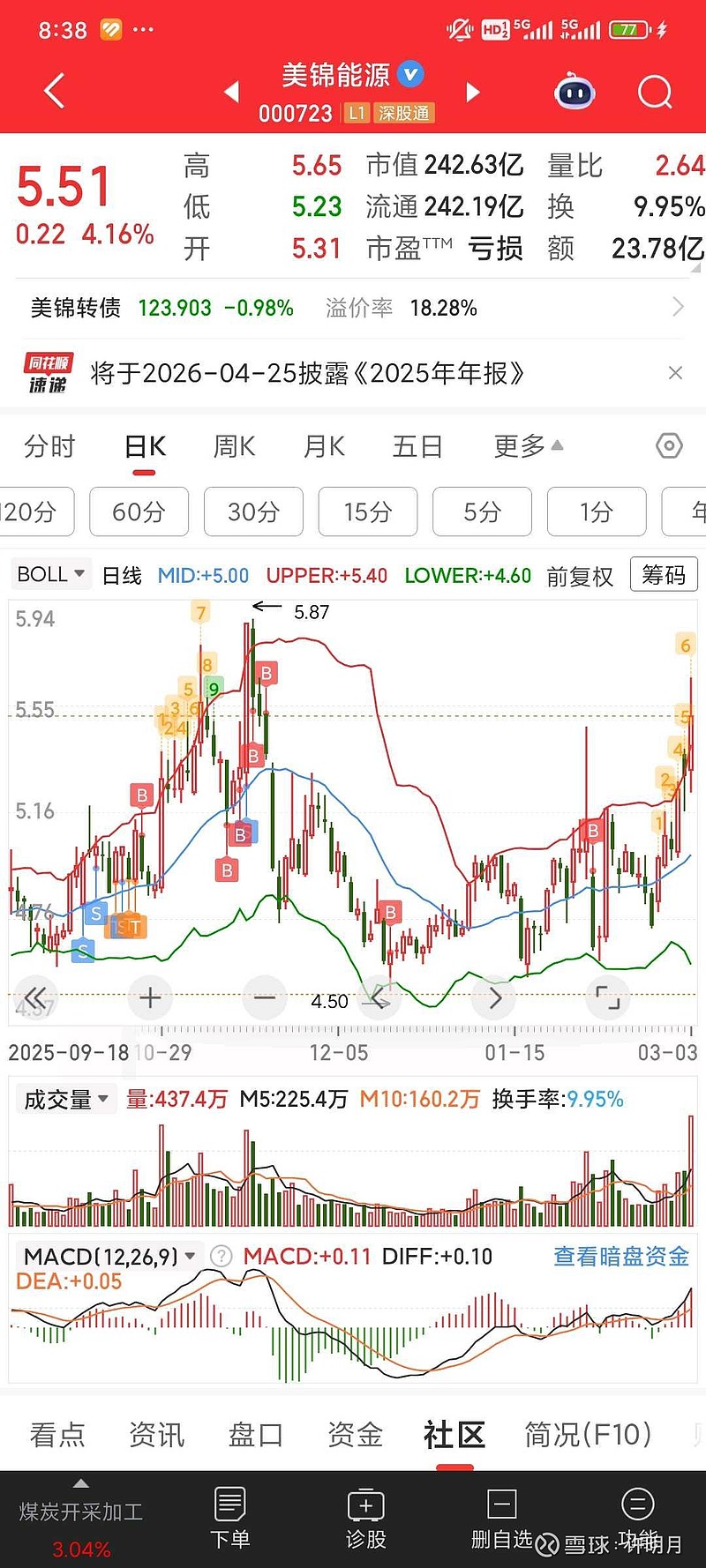Select the 周K chart tab

coord(234,446)
